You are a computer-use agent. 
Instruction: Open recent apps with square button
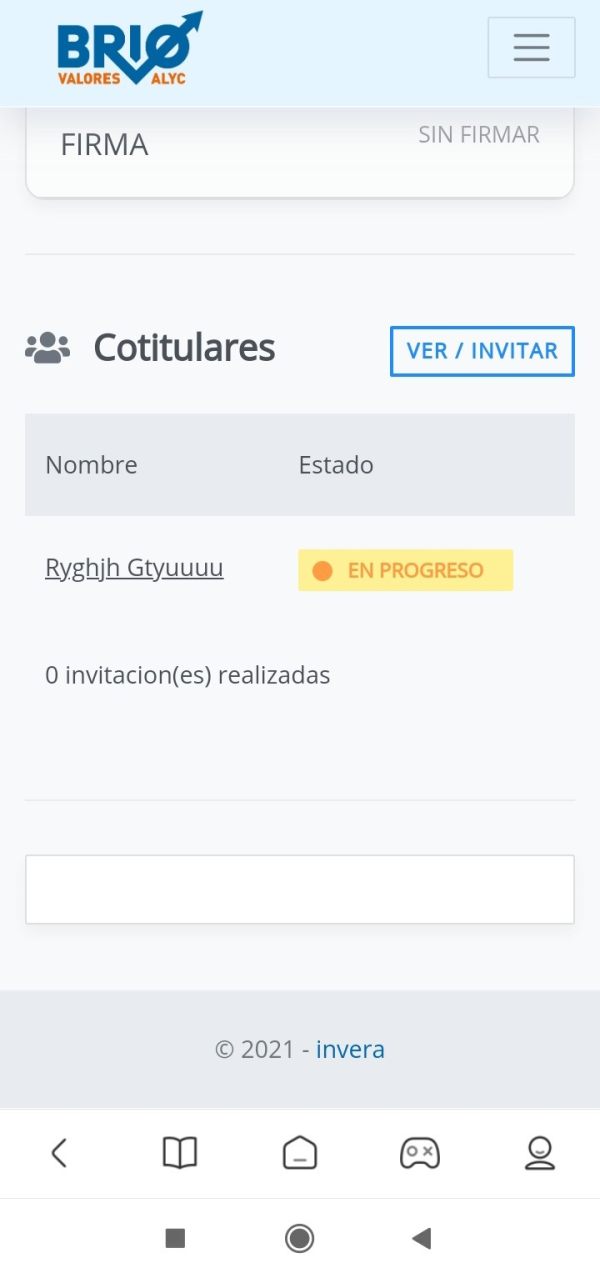click(x=175, y=1239)
